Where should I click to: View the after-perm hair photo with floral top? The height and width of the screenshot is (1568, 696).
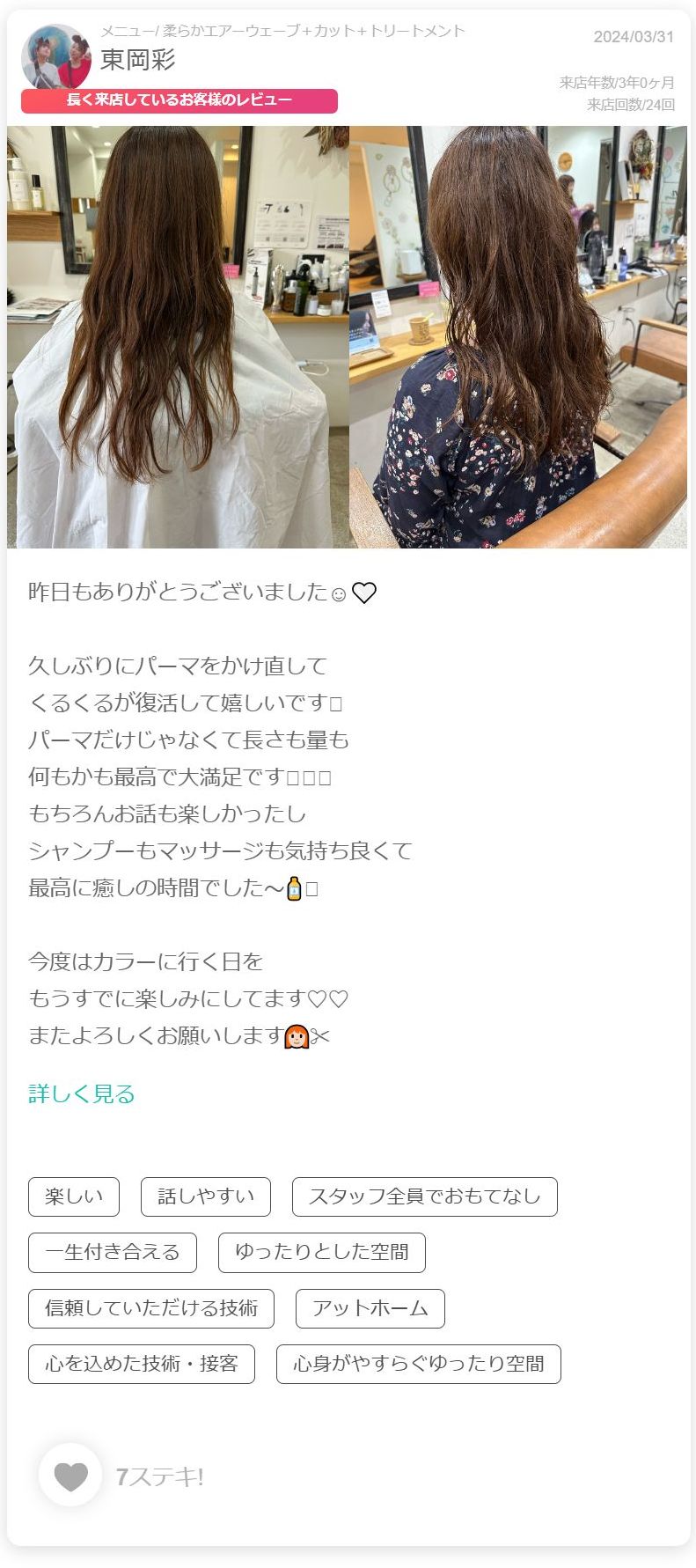[x=518, y=337]
